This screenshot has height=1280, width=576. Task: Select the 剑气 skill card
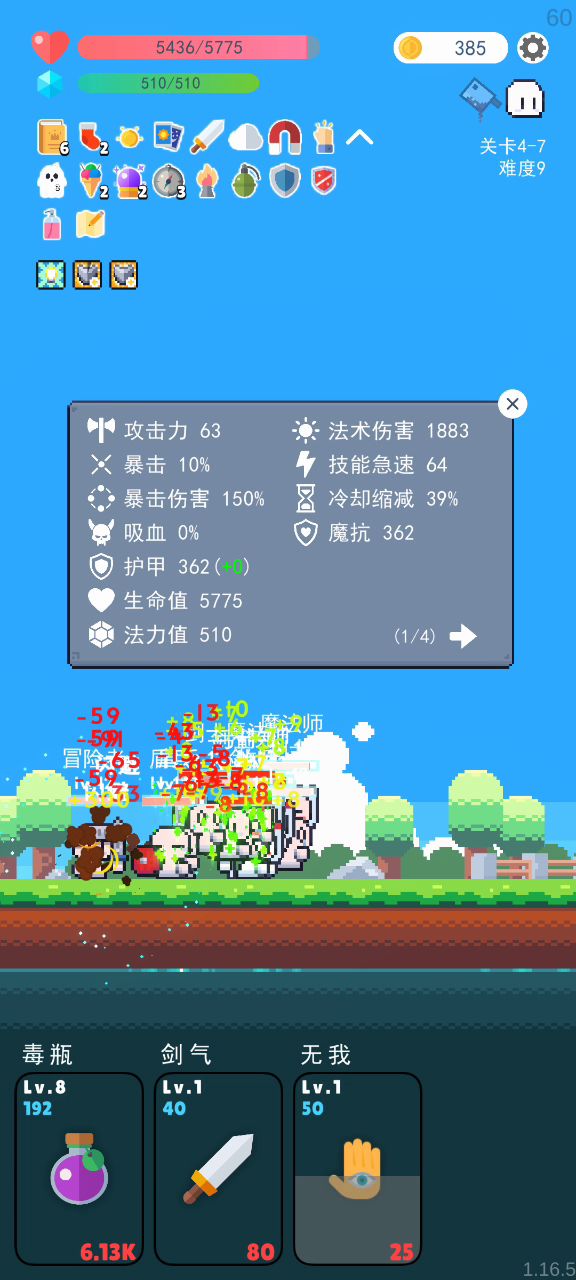tap(218, 1169)
